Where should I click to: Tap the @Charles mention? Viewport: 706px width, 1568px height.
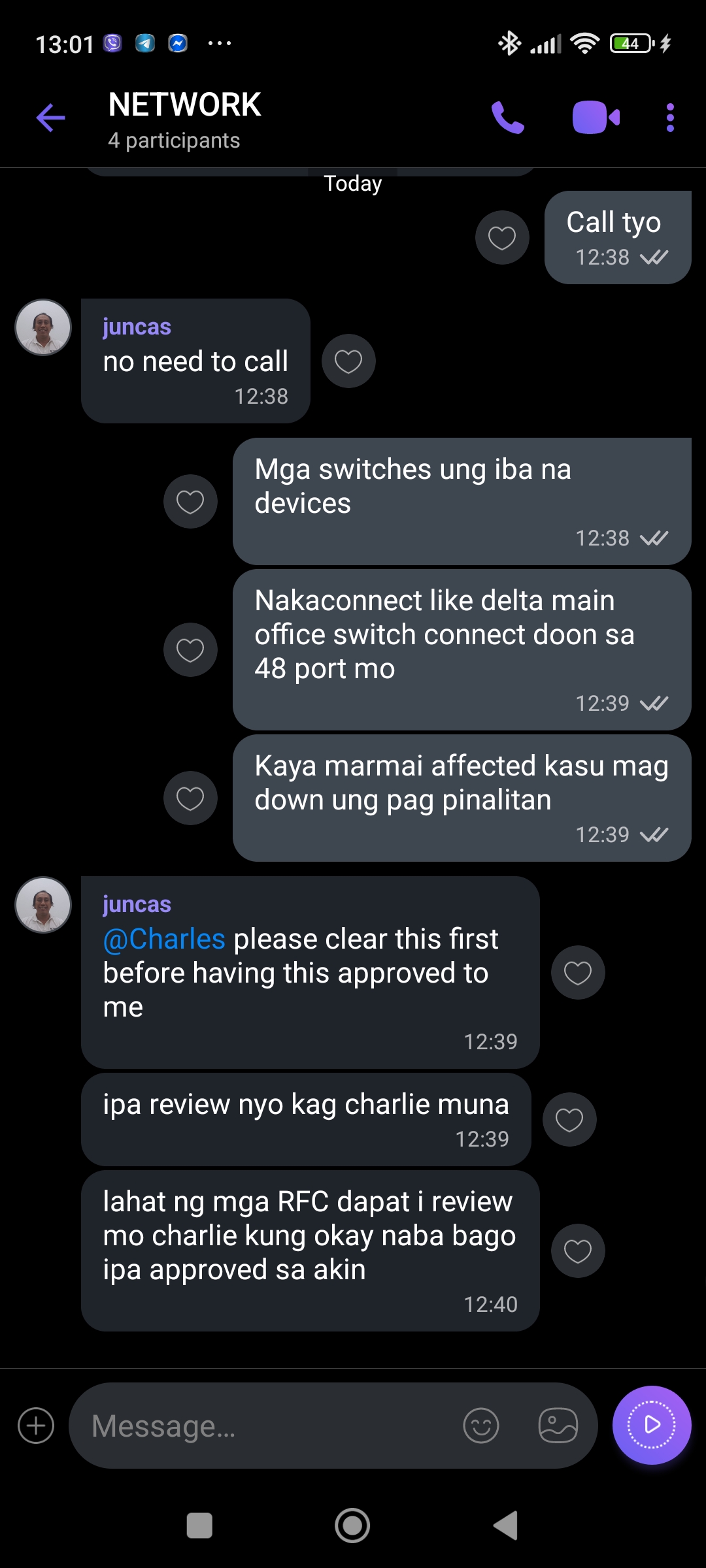pyautogui.click(x=164, y=939)
